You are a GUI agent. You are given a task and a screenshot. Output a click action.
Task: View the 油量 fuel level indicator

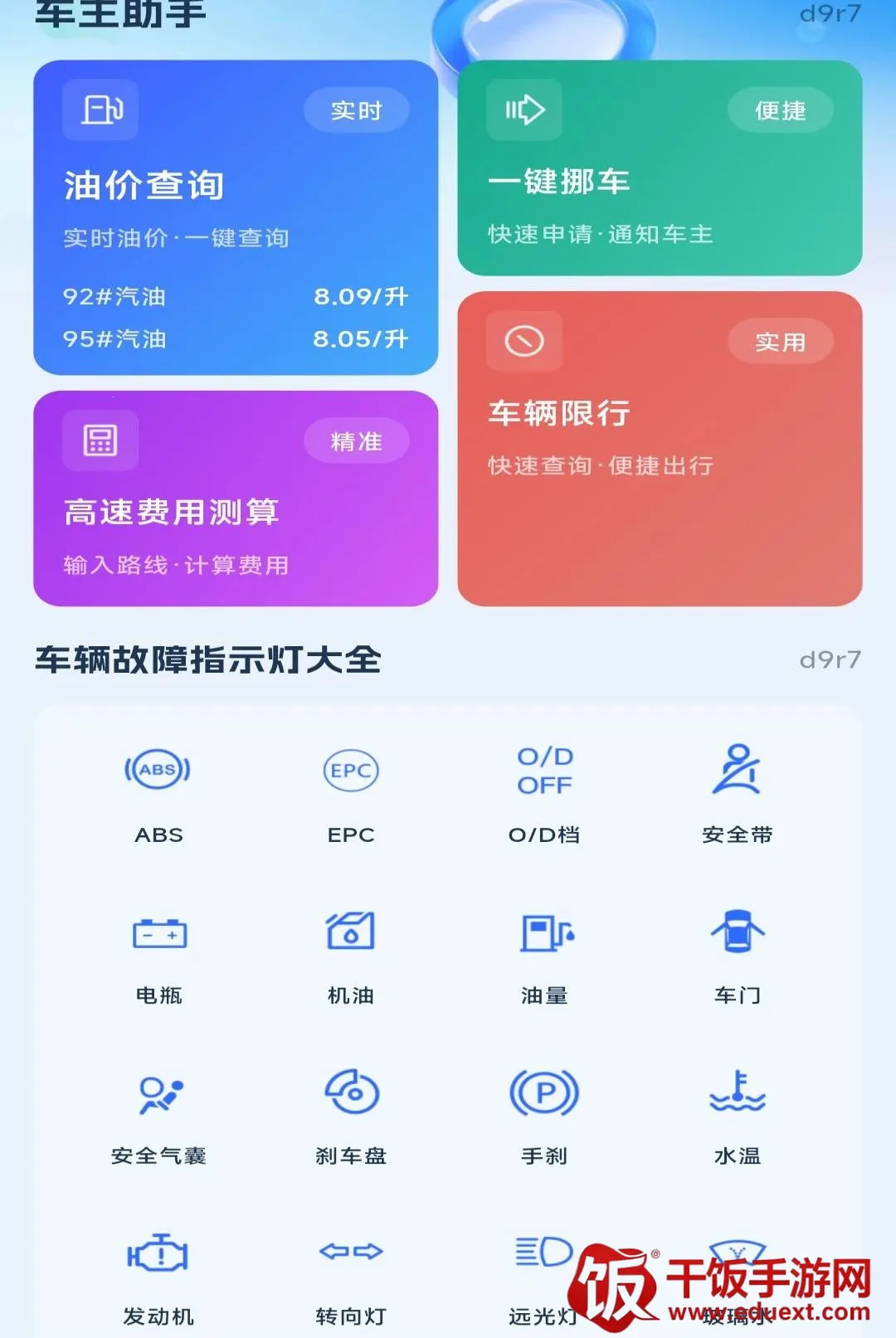click(544, 956)
